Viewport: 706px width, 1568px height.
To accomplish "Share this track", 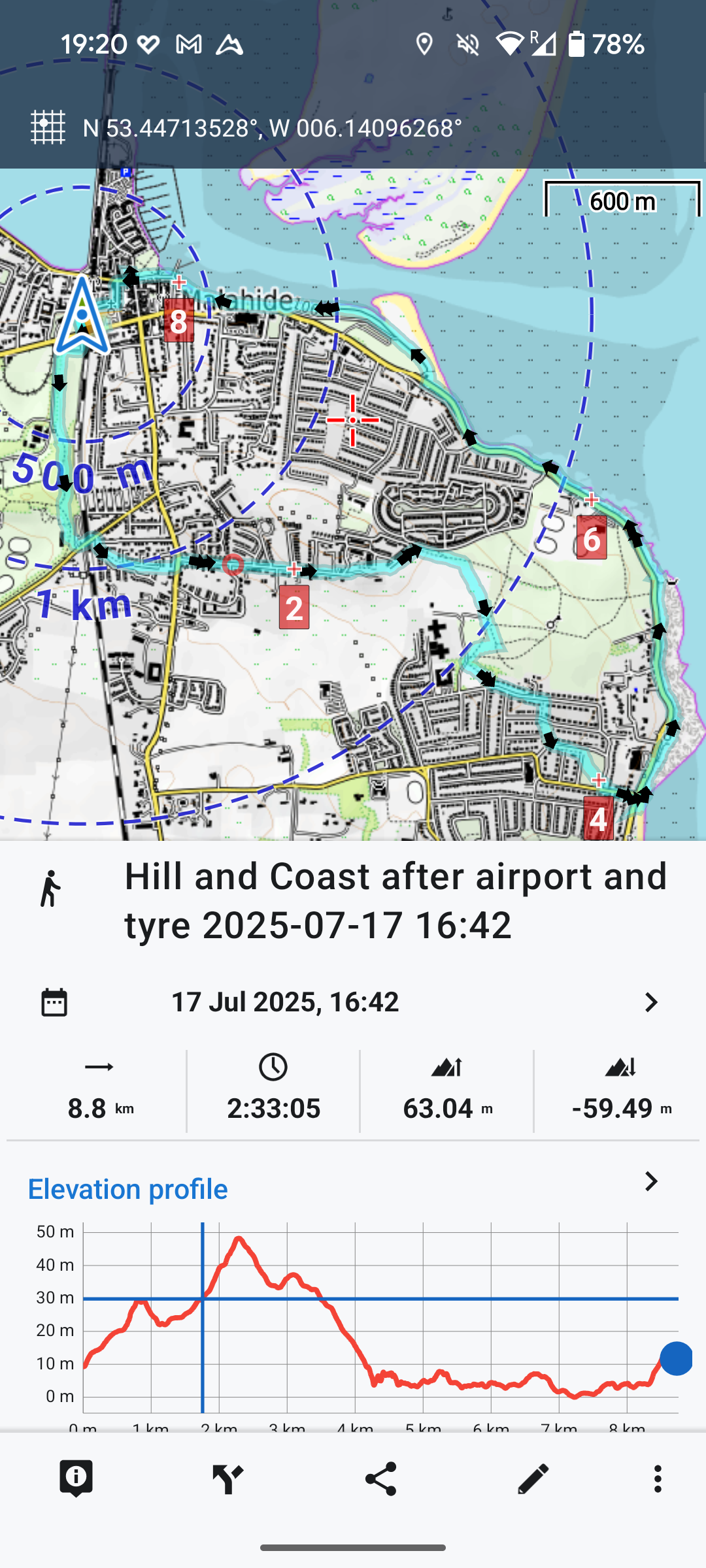I will 380,1478.
